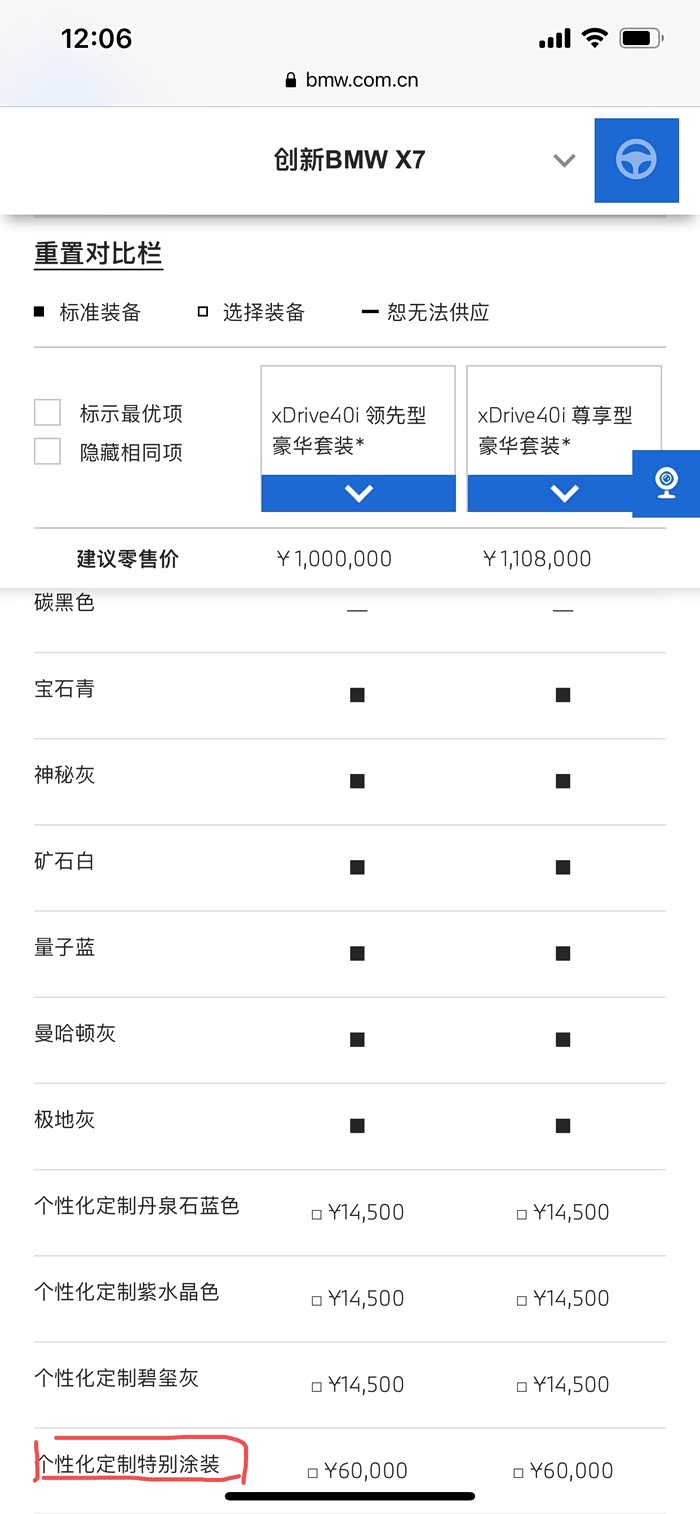Expand the xDrive40i 尊享型 model selector
The image size is (700, 1514).
click(564, 493)
